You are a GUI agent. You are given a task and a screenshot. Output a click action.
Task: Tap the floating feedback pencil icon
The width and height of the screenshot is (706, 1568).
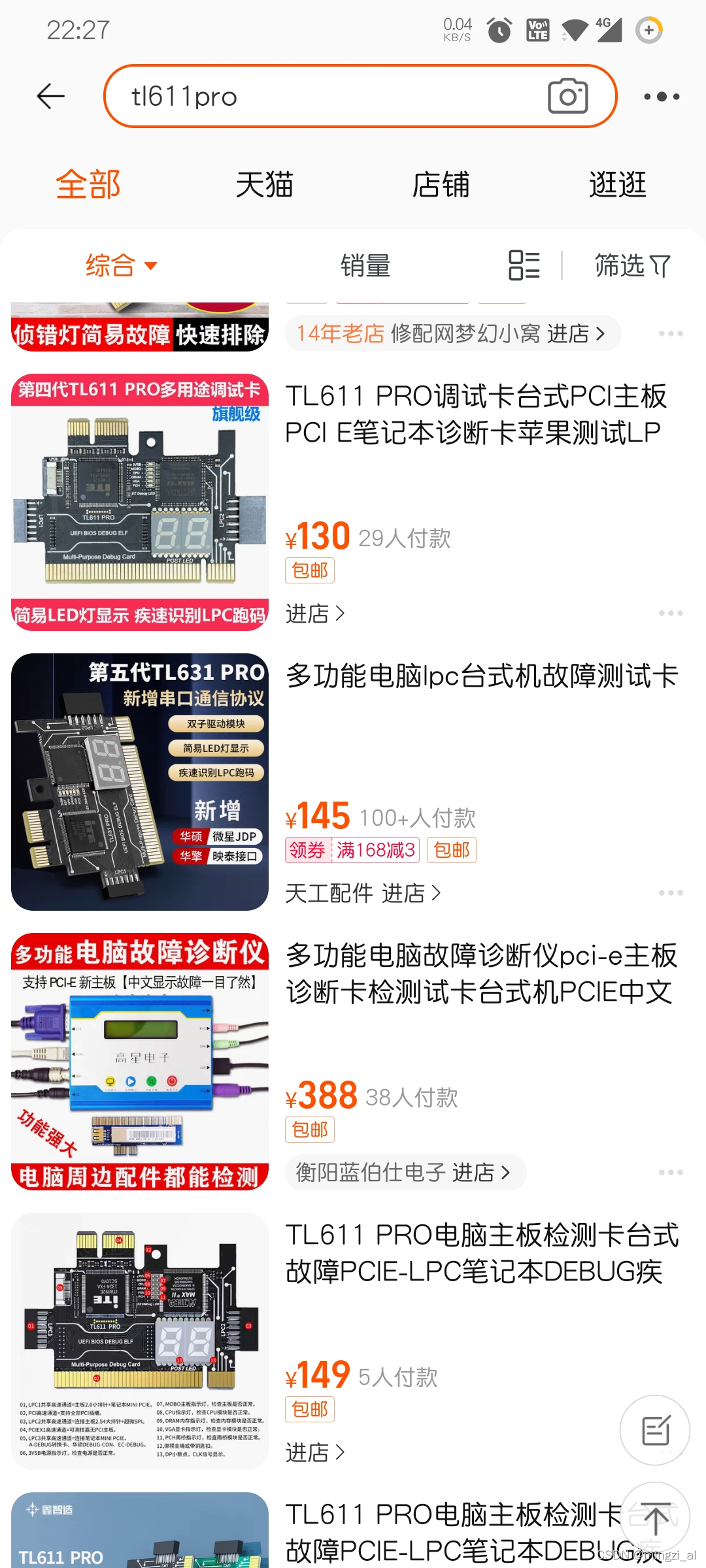[x=655, y=1429]
